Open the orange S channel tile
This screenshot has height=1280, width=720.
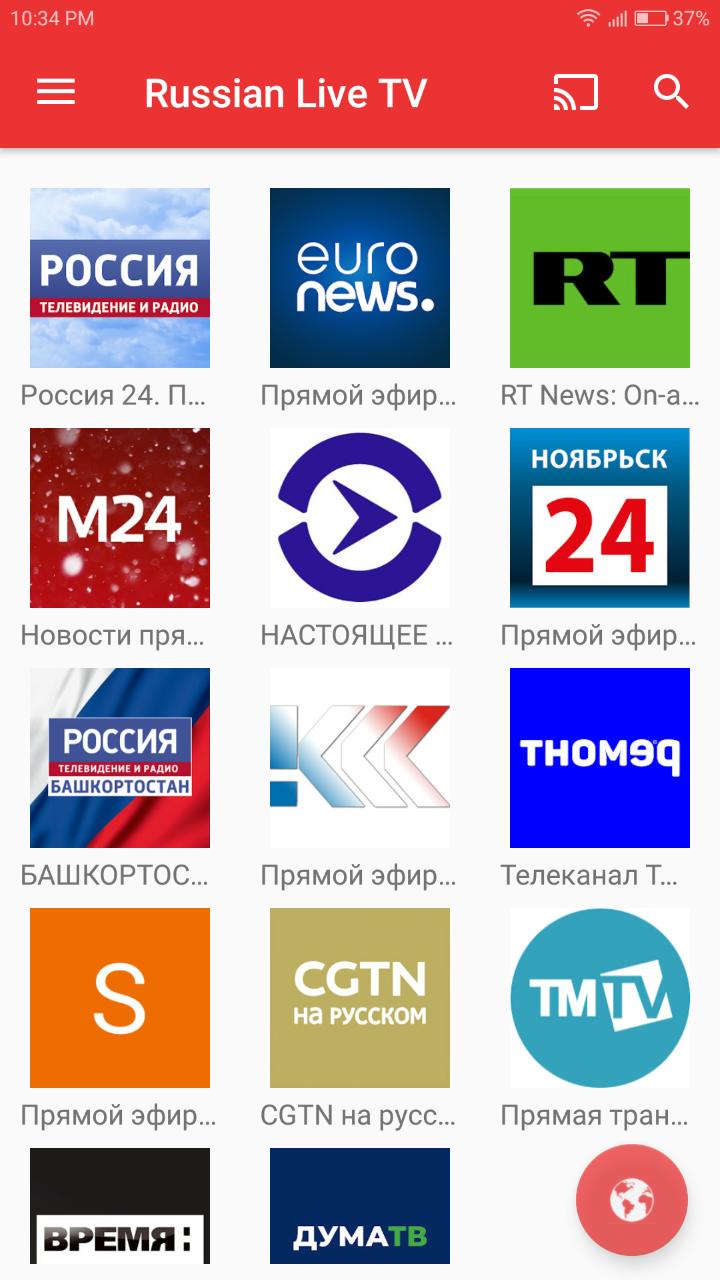[x=120, y=998]
